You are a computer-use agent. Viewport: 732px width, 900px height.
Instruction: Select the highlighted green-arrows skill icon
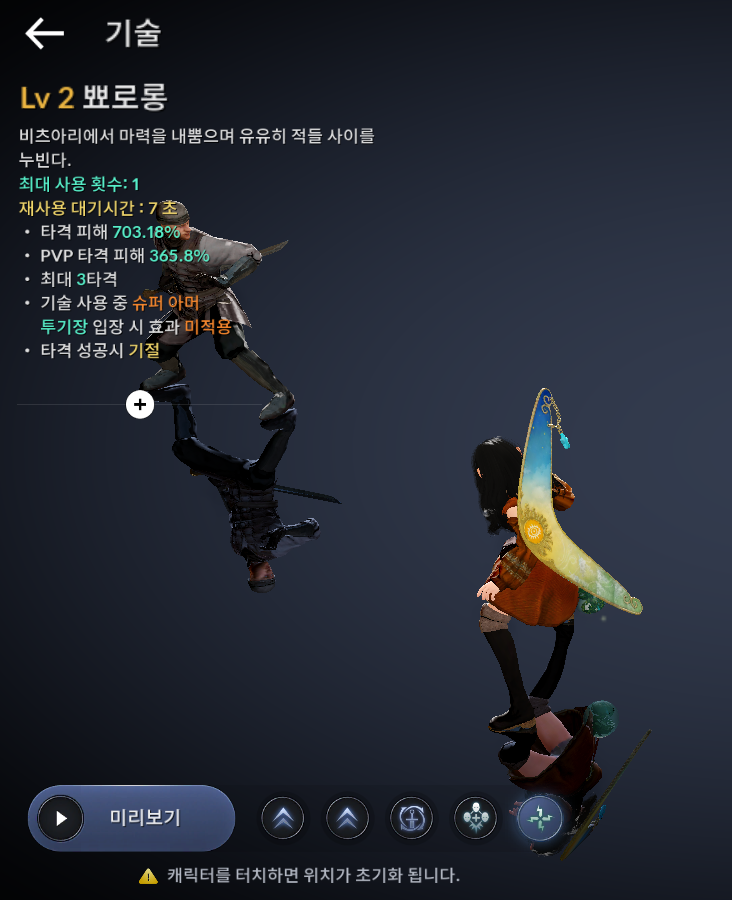539,818
